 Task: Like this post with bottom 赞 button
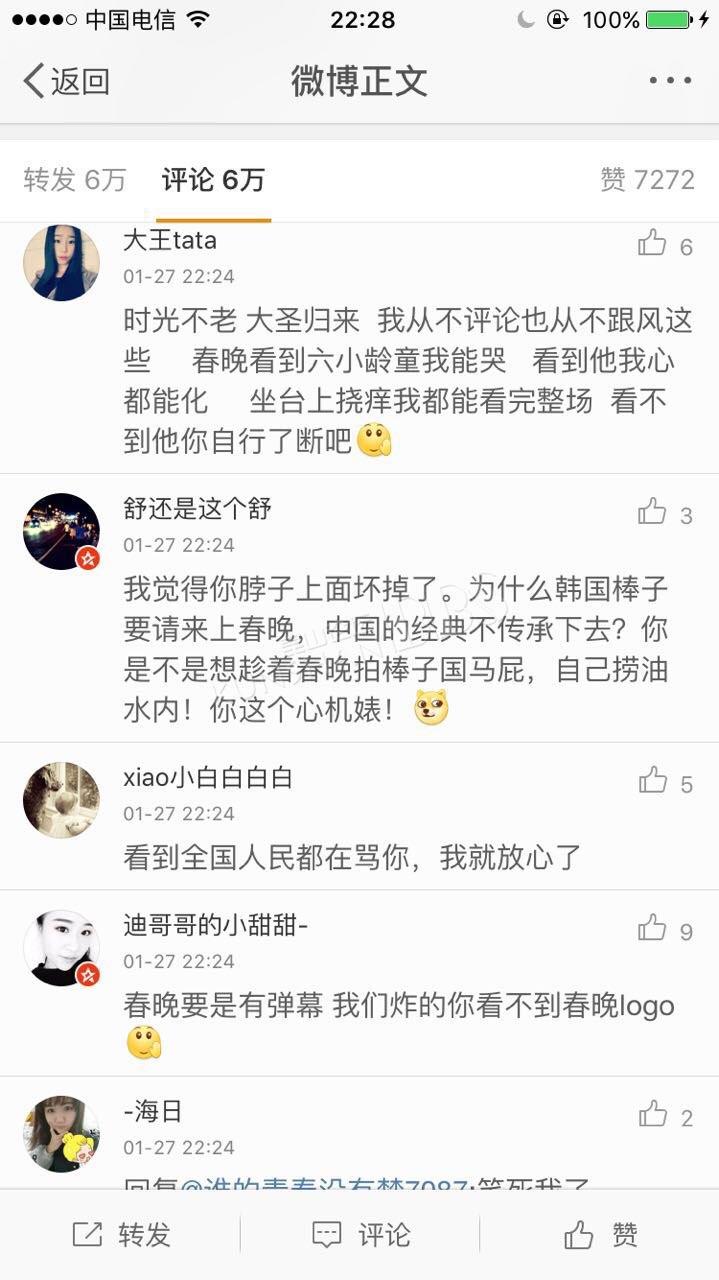pos(600,1235)
